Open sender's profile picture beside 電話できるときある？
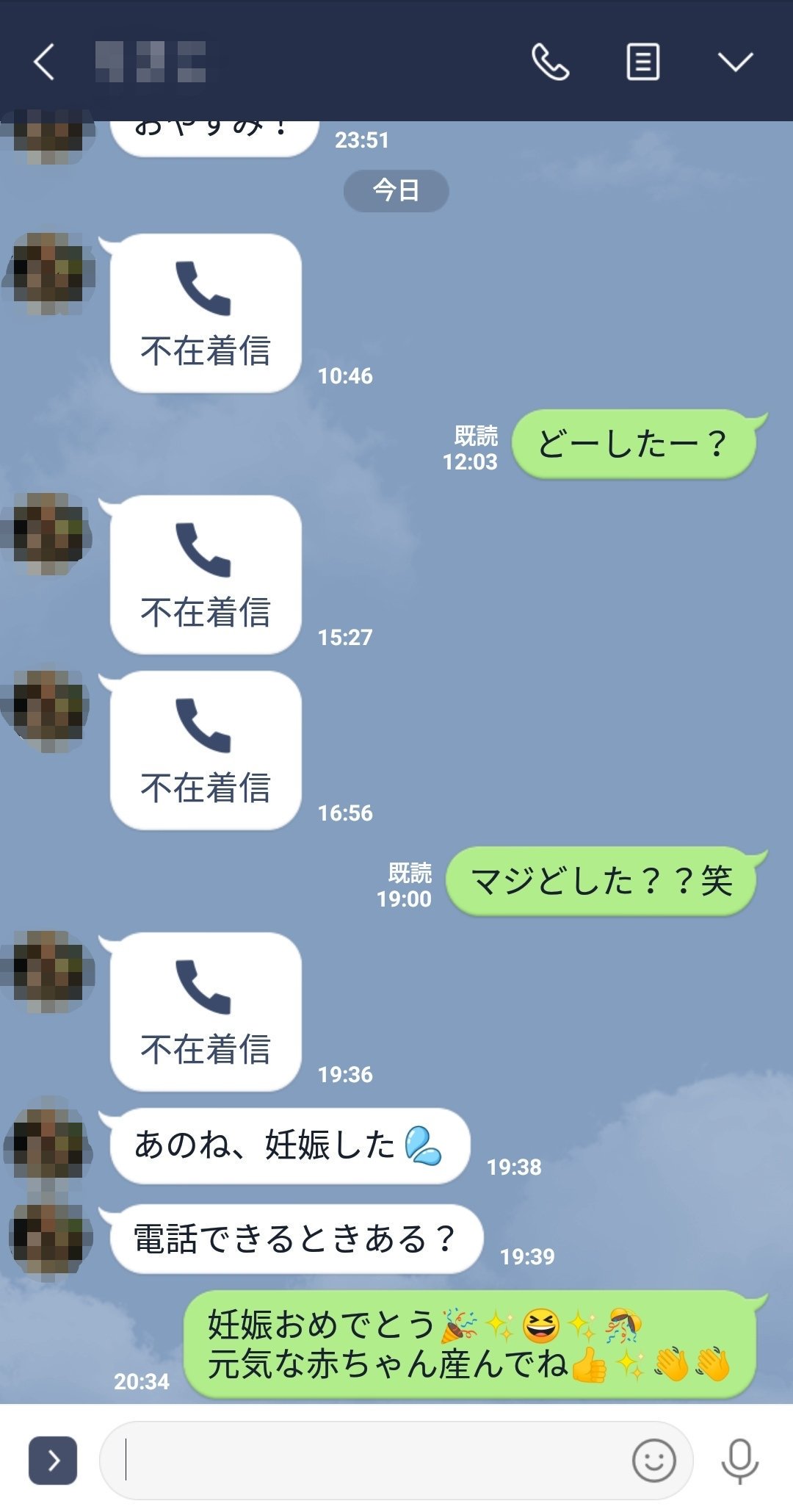This screenshot has height=1512, width=793. 50,1237
